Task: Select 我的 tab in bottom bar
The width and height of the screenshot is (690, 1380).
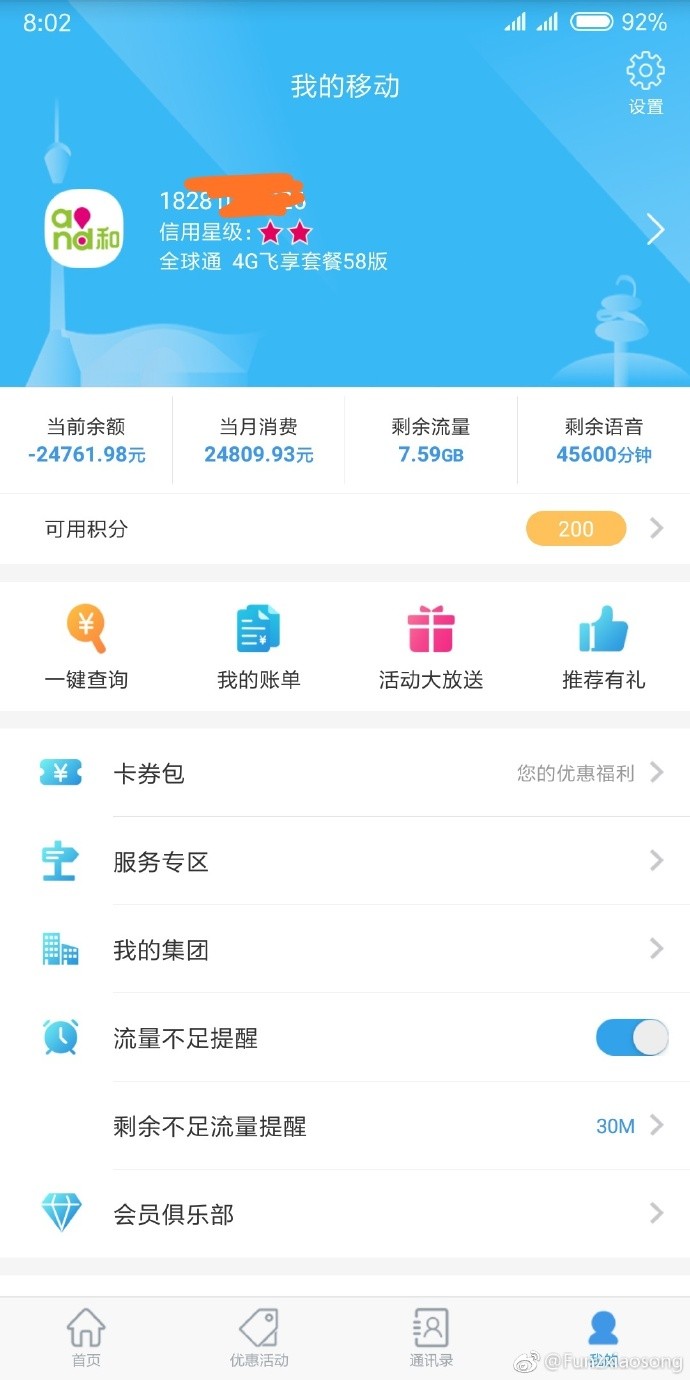Action: (x=603, y=1338)
